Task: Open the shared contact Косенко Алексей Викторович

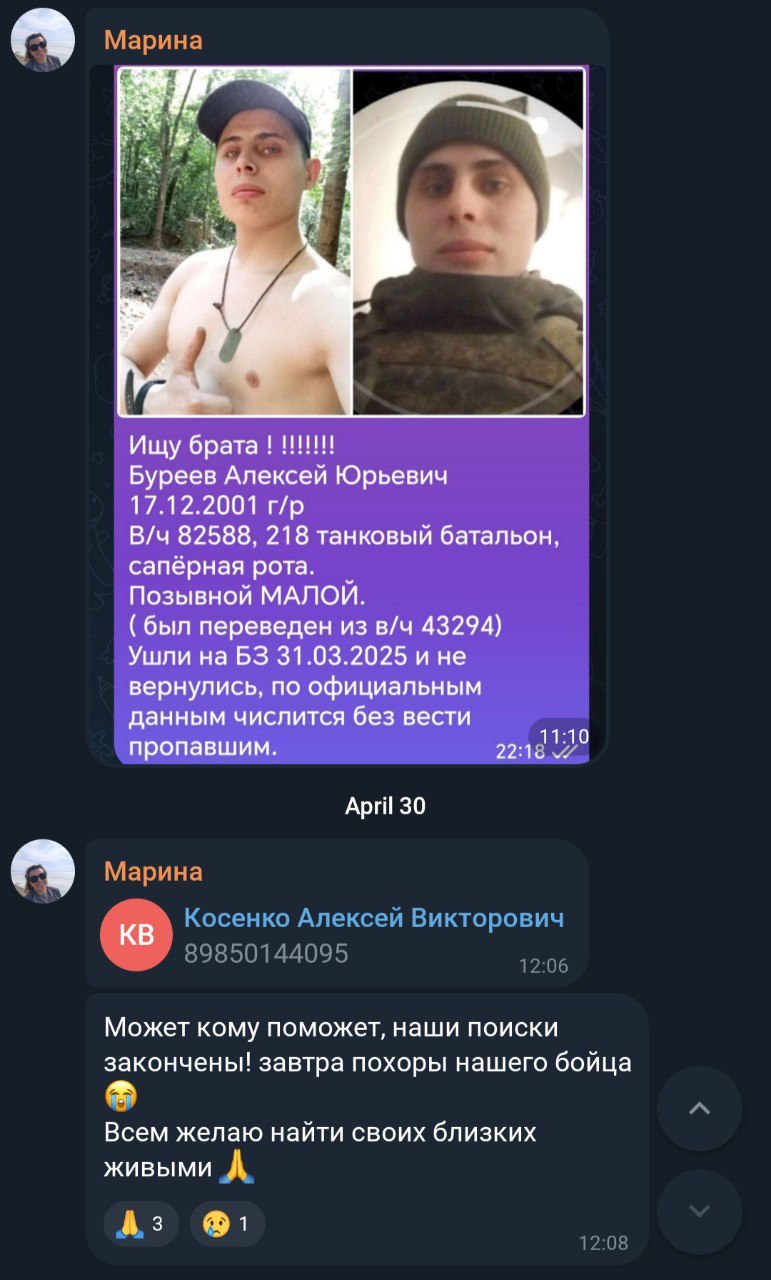Action: tap(373, 918)
